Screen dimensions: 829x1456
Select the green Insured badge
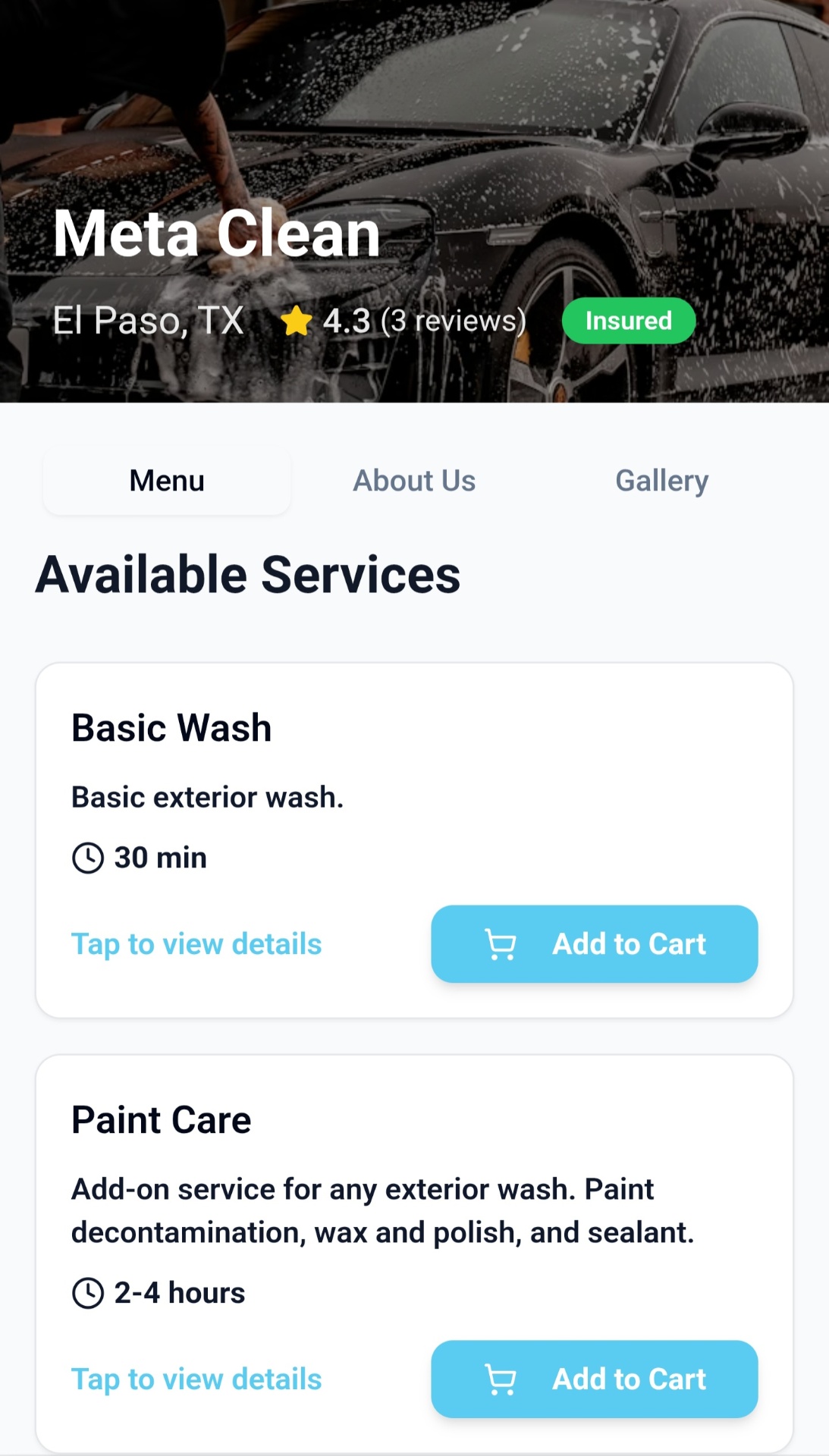pyautogui.click(x=629, y=321)
